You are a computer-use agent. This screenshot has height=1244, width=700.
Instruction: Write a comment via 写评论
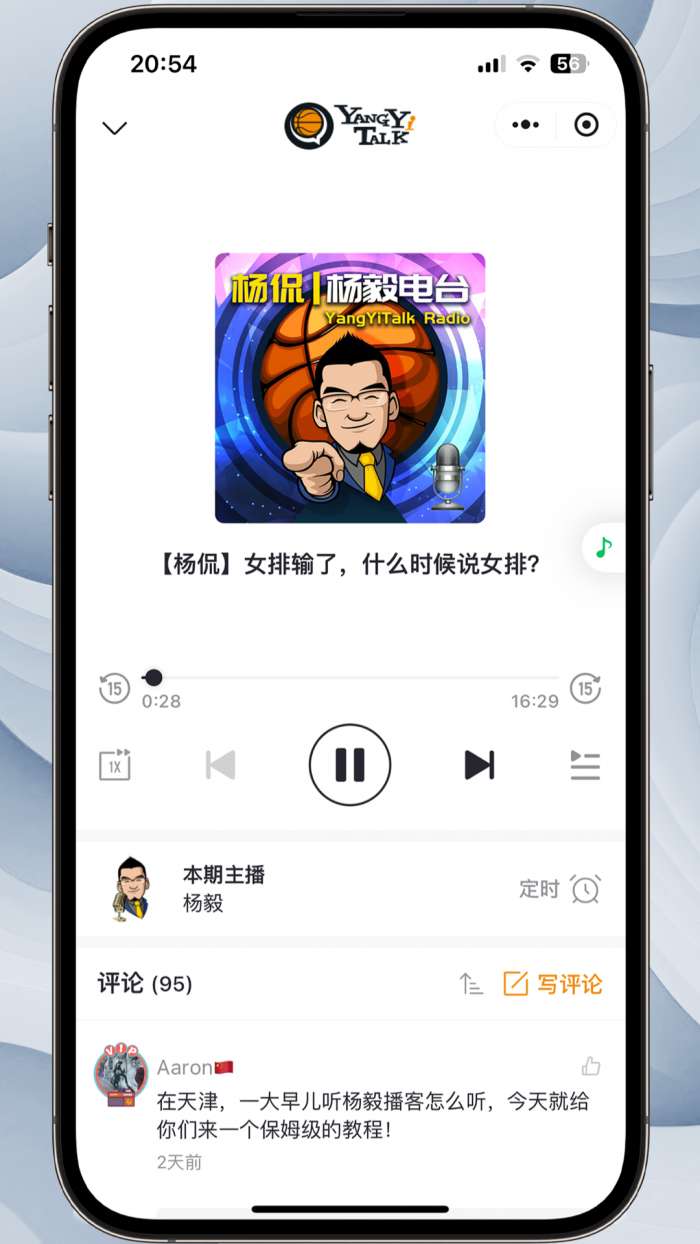553,984
